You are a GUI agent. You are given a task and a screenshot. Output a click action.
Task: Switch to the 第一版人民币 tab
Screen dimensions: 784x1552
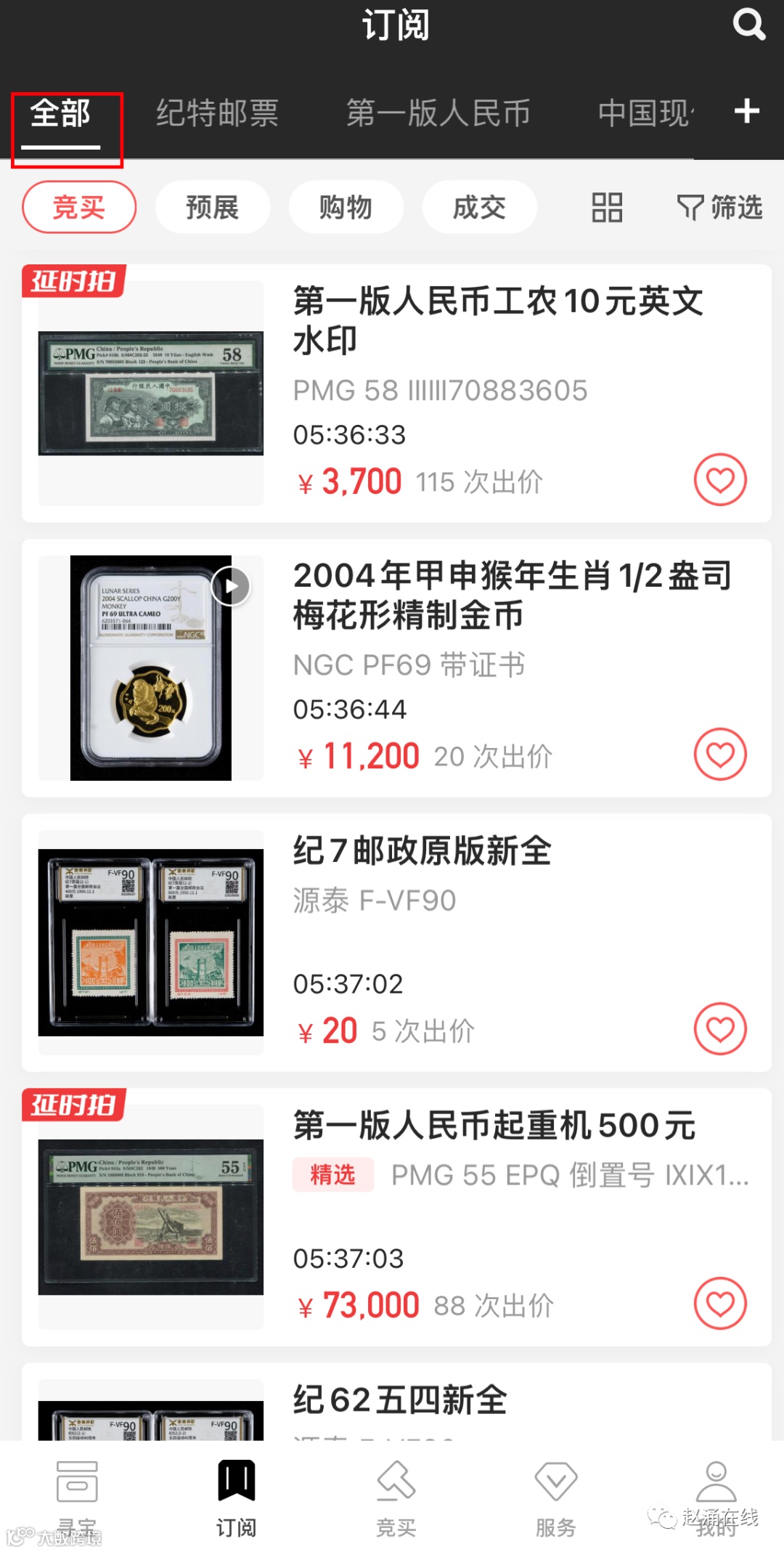438,114
